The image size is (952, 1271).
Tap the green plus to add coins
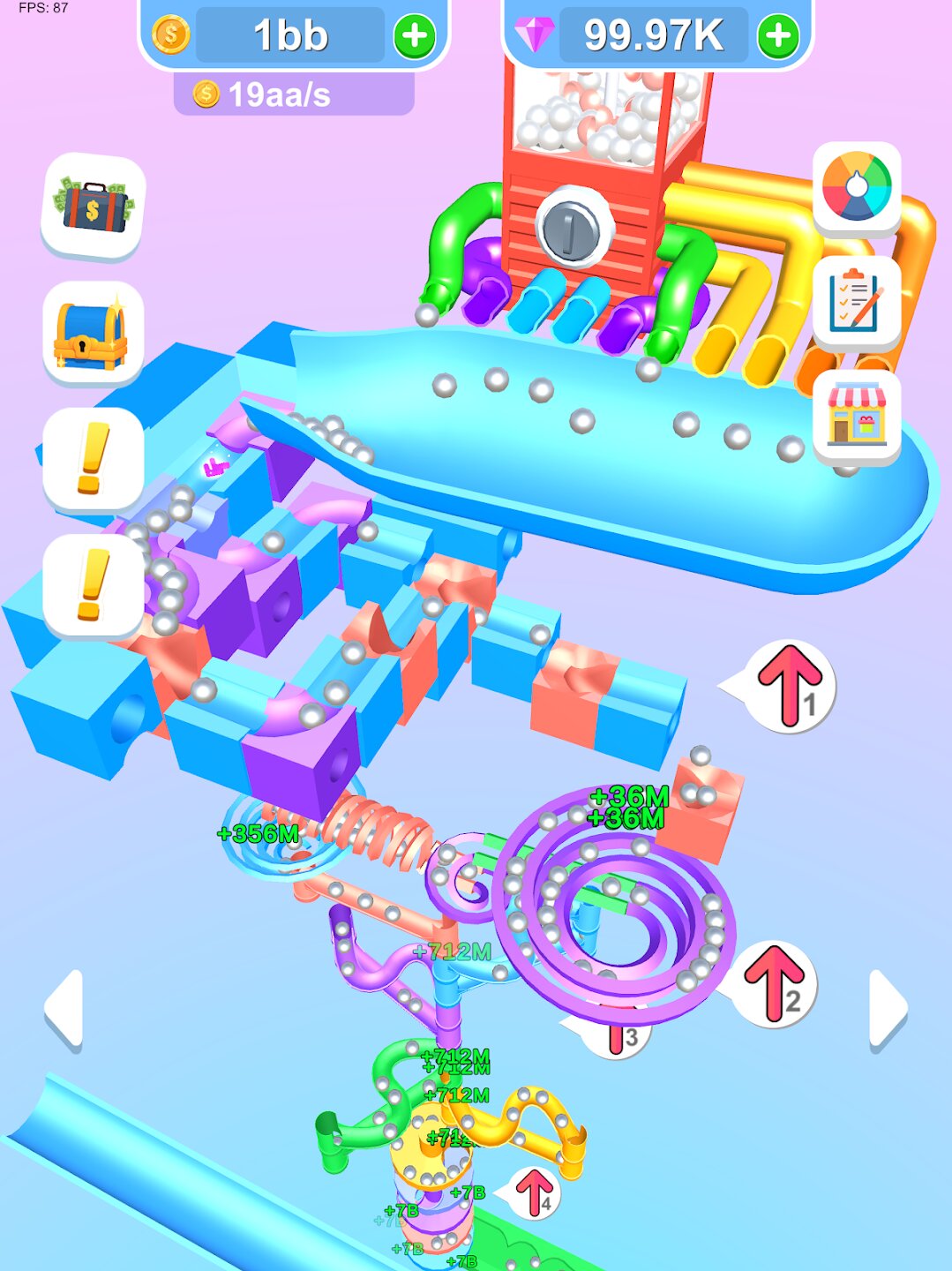[415, 36]
